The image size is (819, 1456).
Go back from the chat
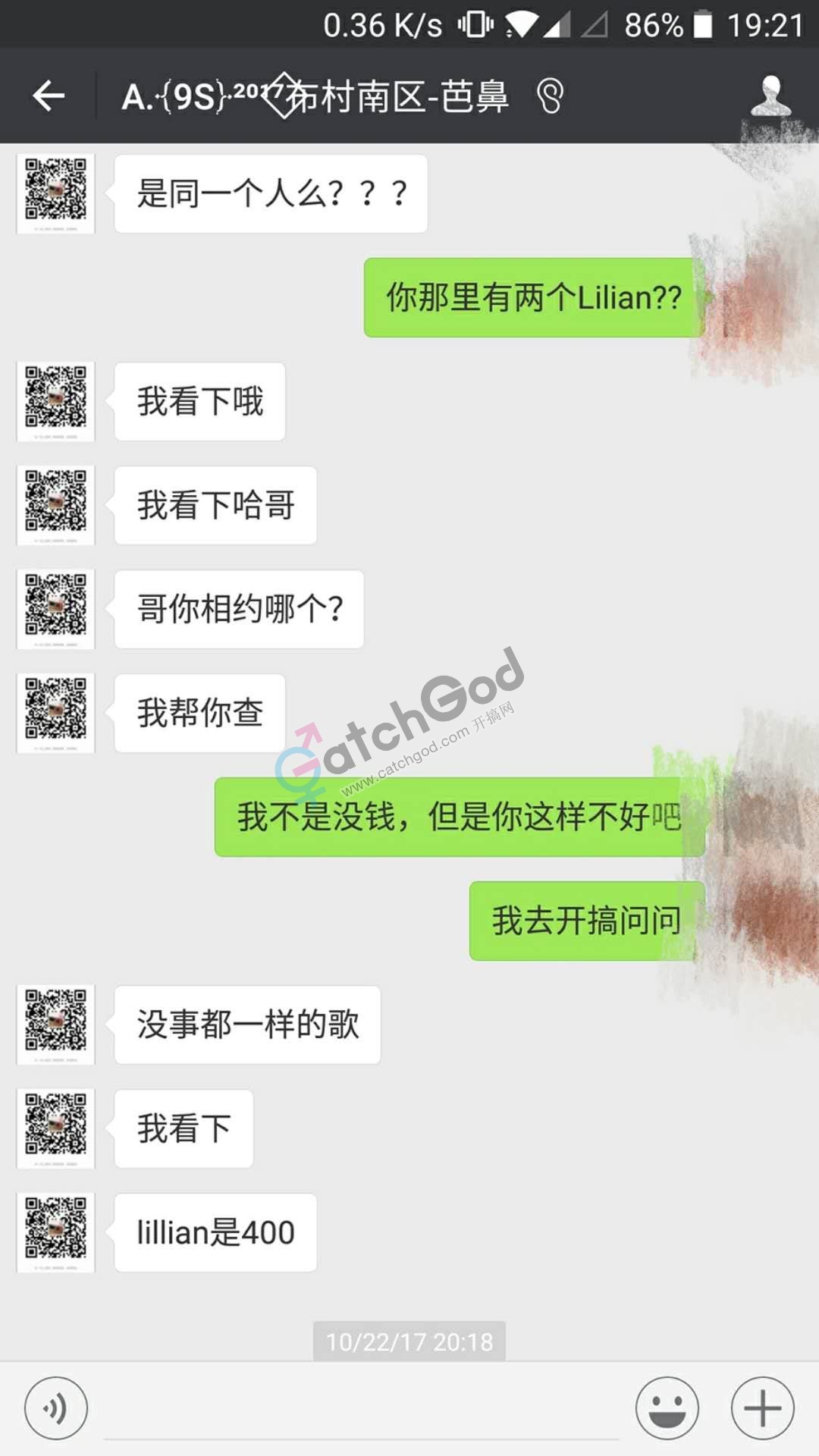pos(49,96)
